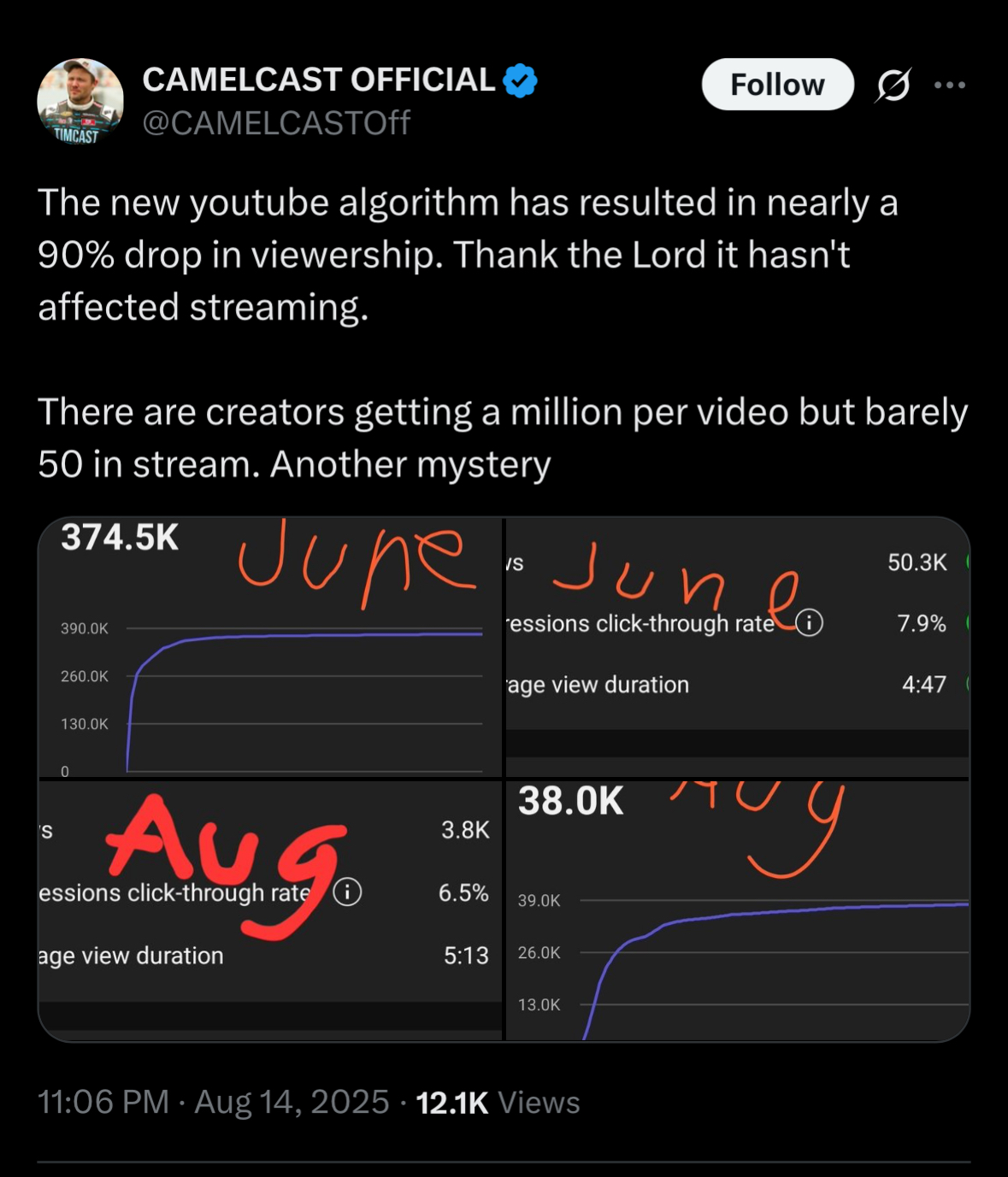Follow CAMELCAST OFFICIAL
The image size is (1008, 1177).
[x=777, y=85]
